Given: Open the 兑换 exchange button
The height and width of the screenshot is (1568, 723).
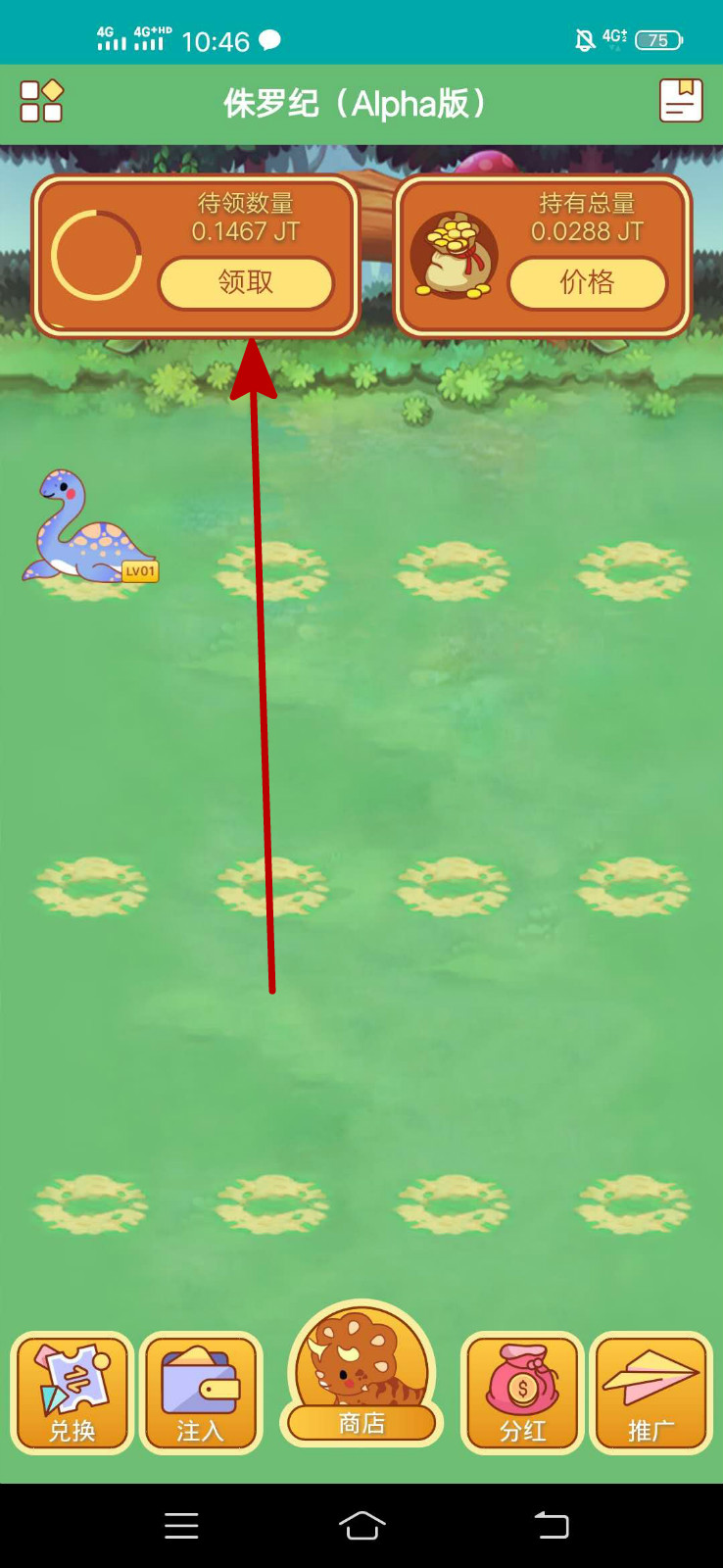Looking at the screenshot, I should click(x=72, y=1392).
